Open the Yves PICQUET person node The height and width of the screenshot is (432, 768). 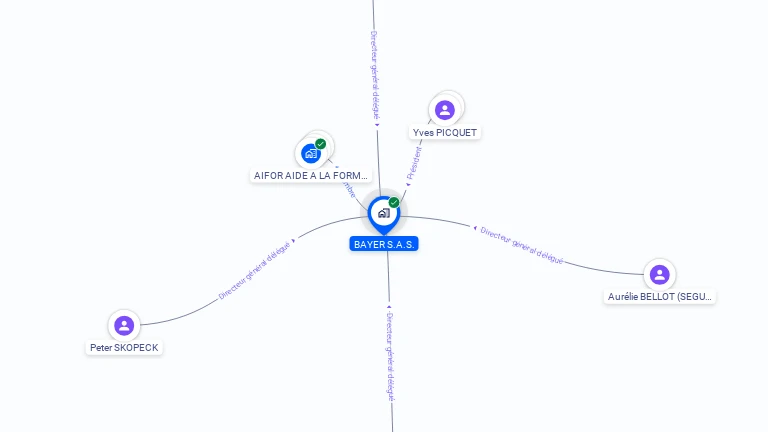pos(445,110)
